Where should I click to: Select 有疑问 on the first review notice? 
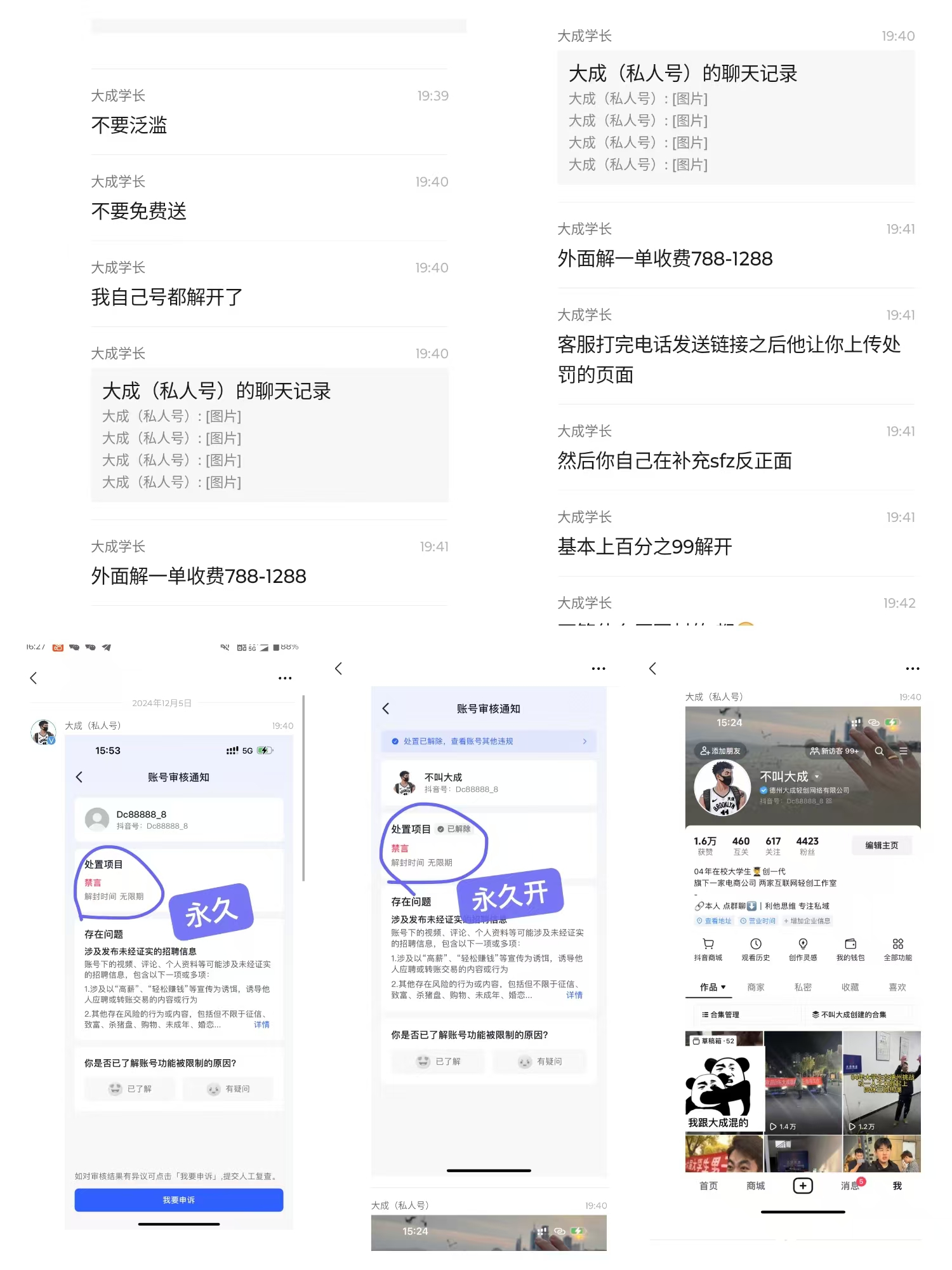228,1088
